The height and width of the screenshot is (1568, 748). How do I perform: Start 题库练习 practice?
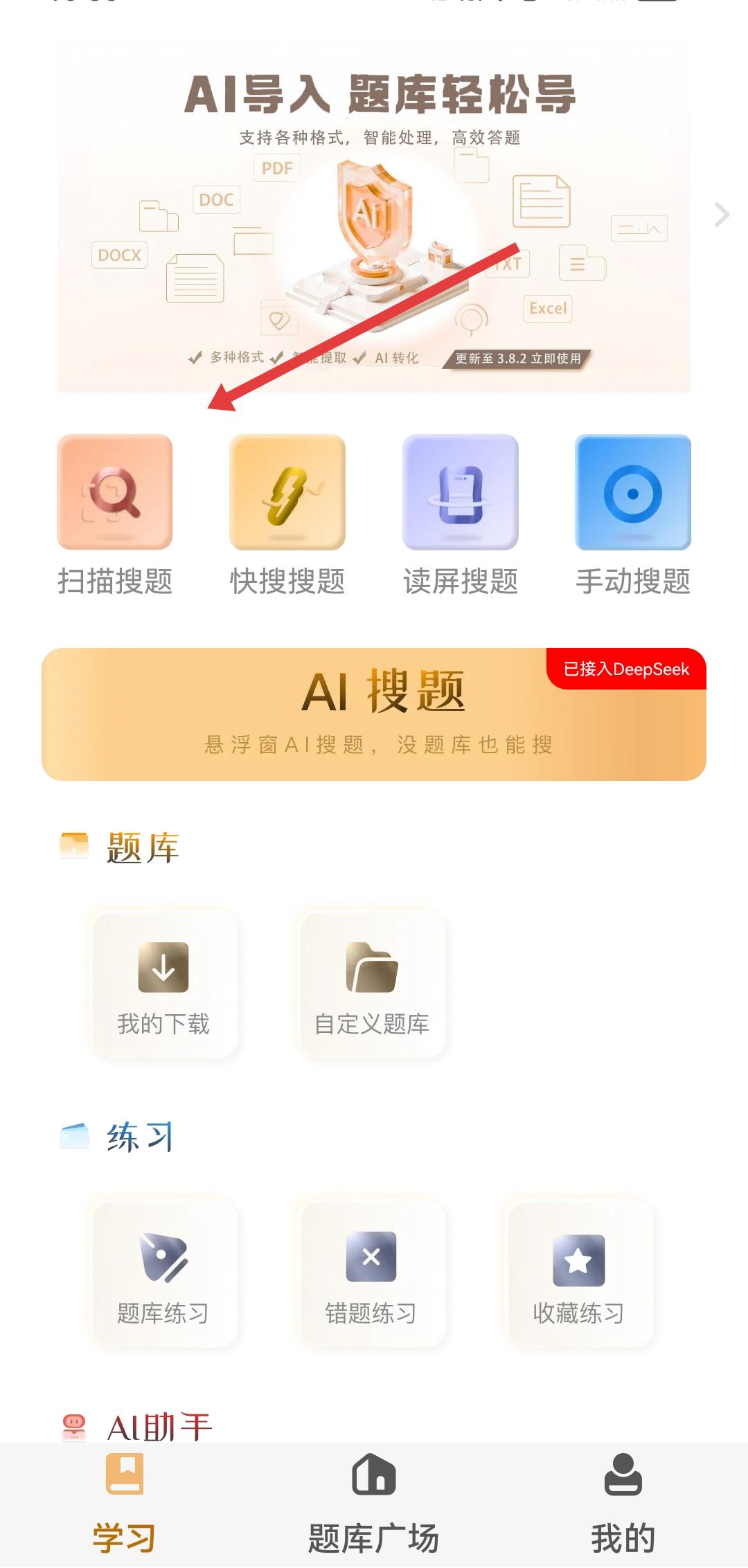coord(163,1274)
